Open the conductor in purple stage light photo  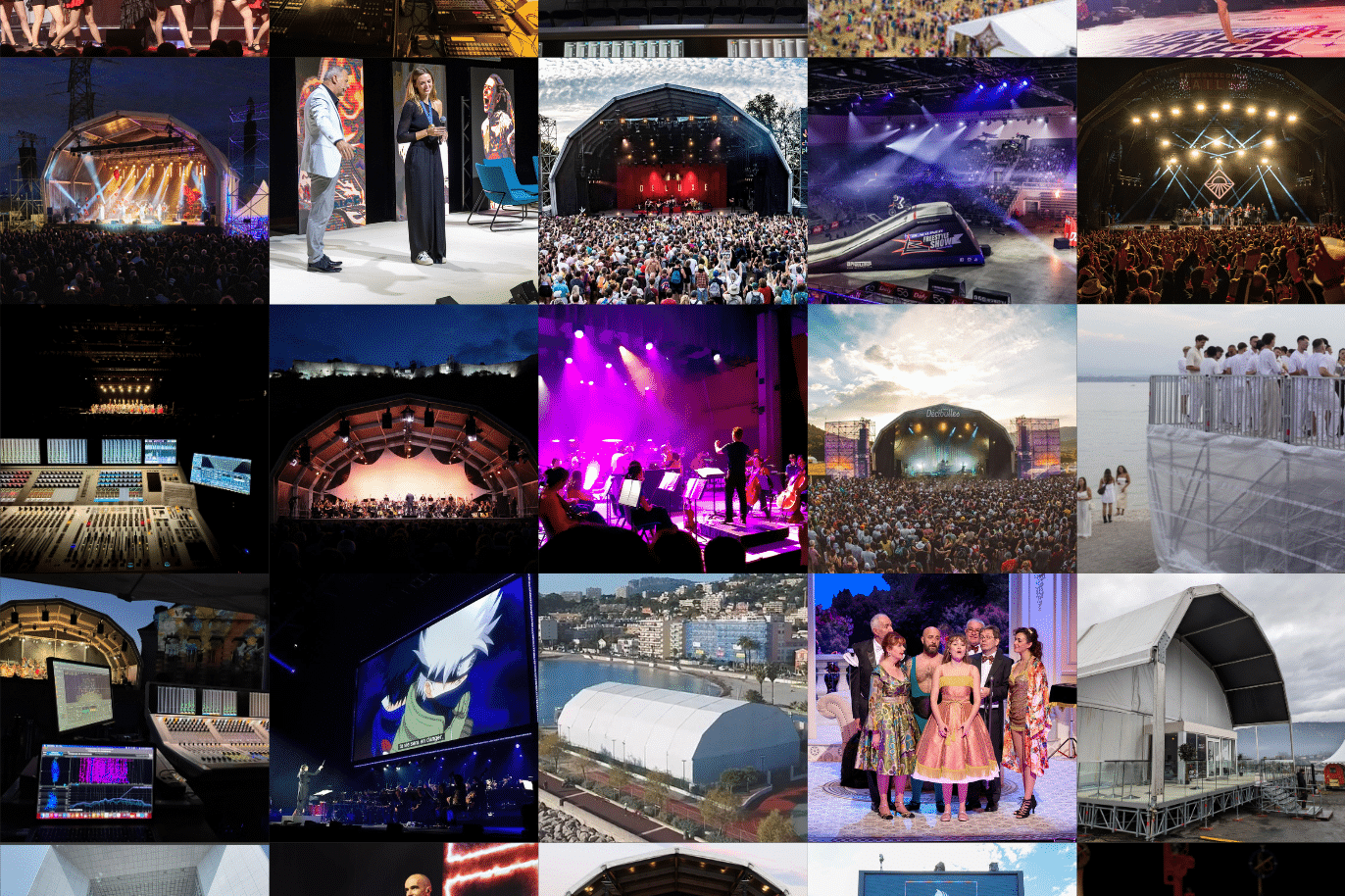coord(672,439)
